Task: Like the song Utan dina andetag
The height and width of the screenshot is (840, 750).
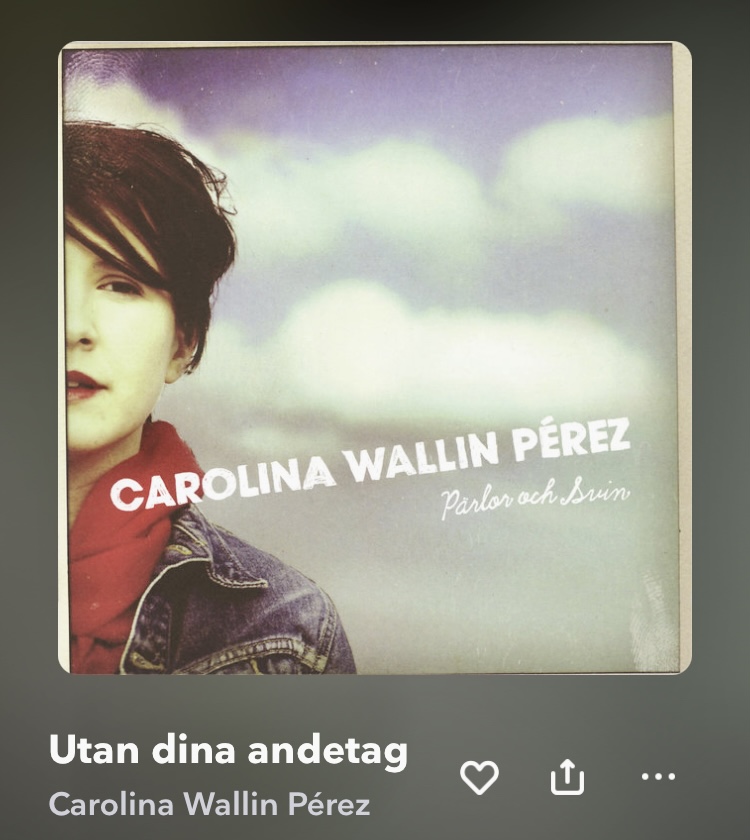Action: (479, 777)
